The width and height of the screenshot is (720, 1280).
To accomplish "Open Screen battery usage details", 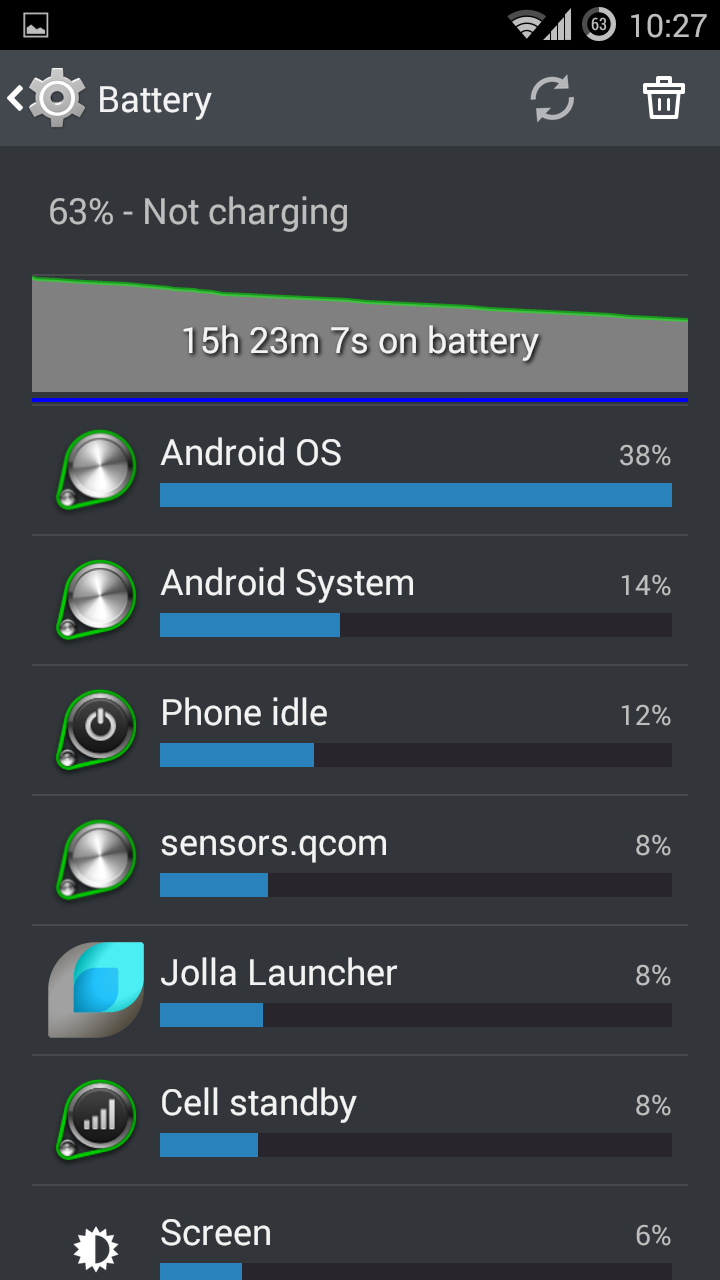I will coord(360,1233).
